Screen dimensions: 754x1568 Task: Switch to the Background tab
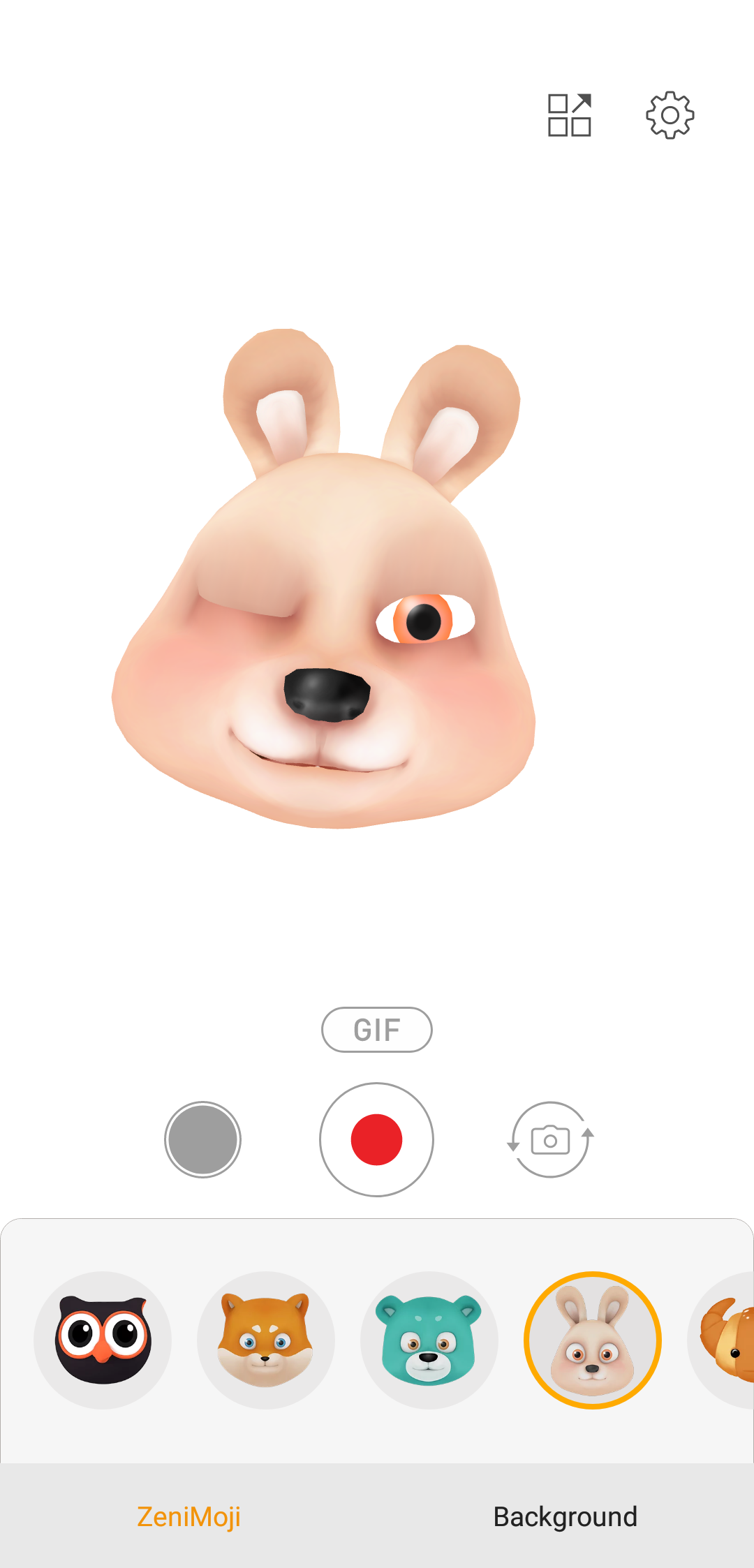565,1516
